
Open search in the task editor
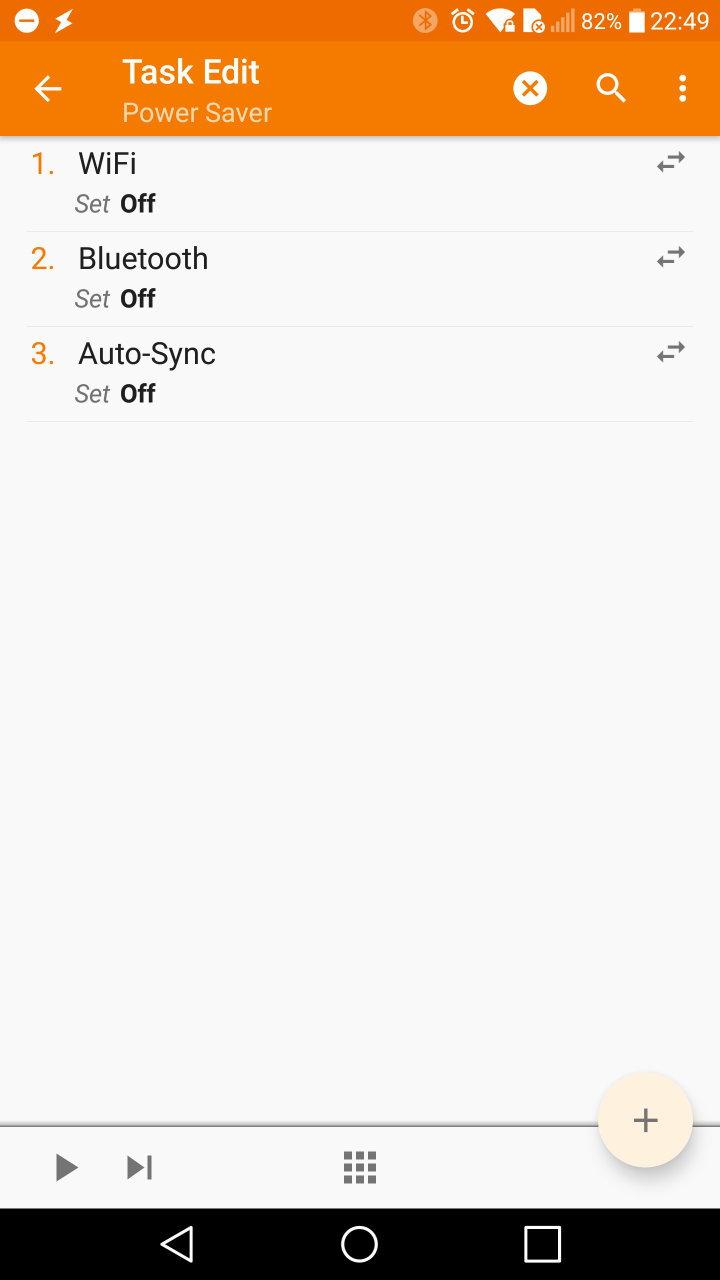click(x=611, y=89)
